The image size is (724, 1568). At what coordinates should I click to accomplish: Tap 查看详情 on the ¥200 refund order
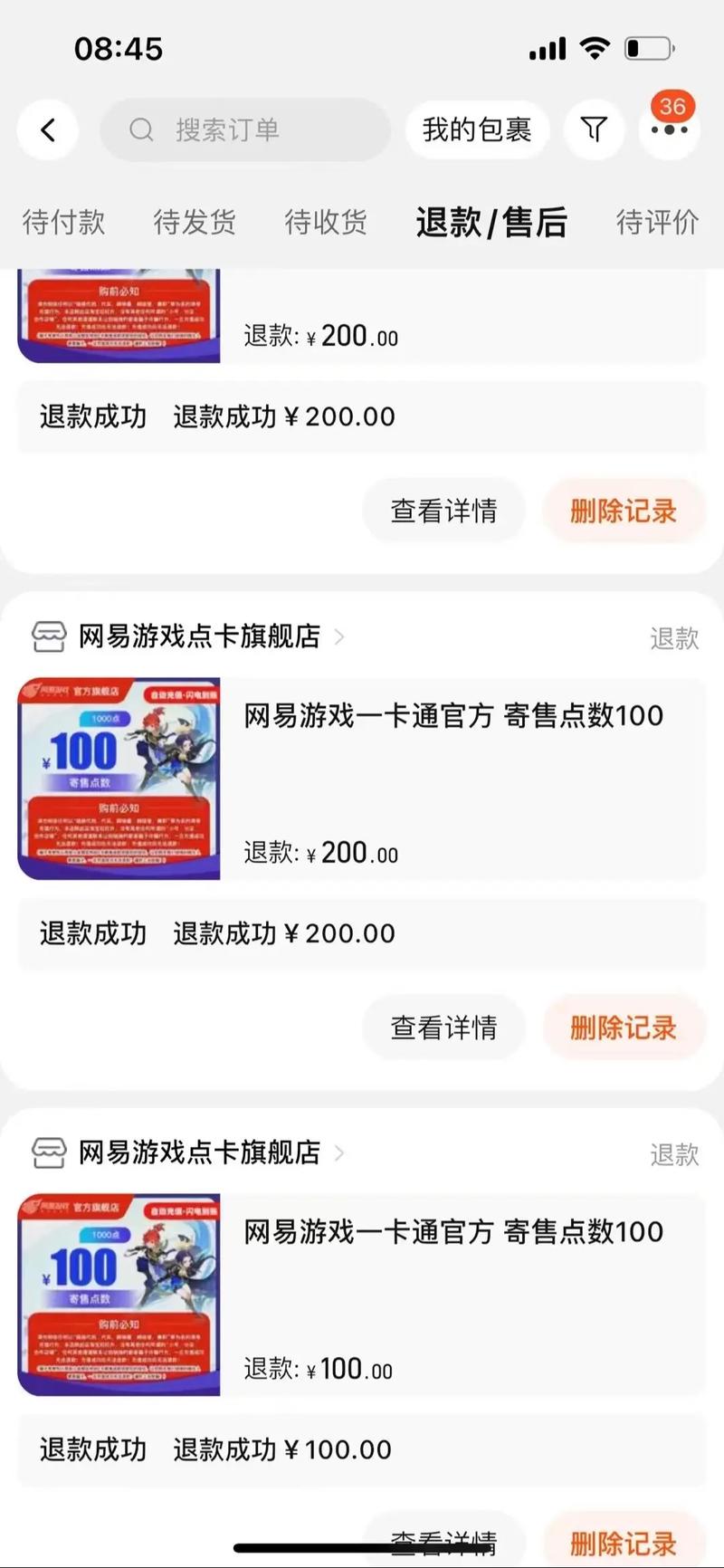[x=443, y=1028]
